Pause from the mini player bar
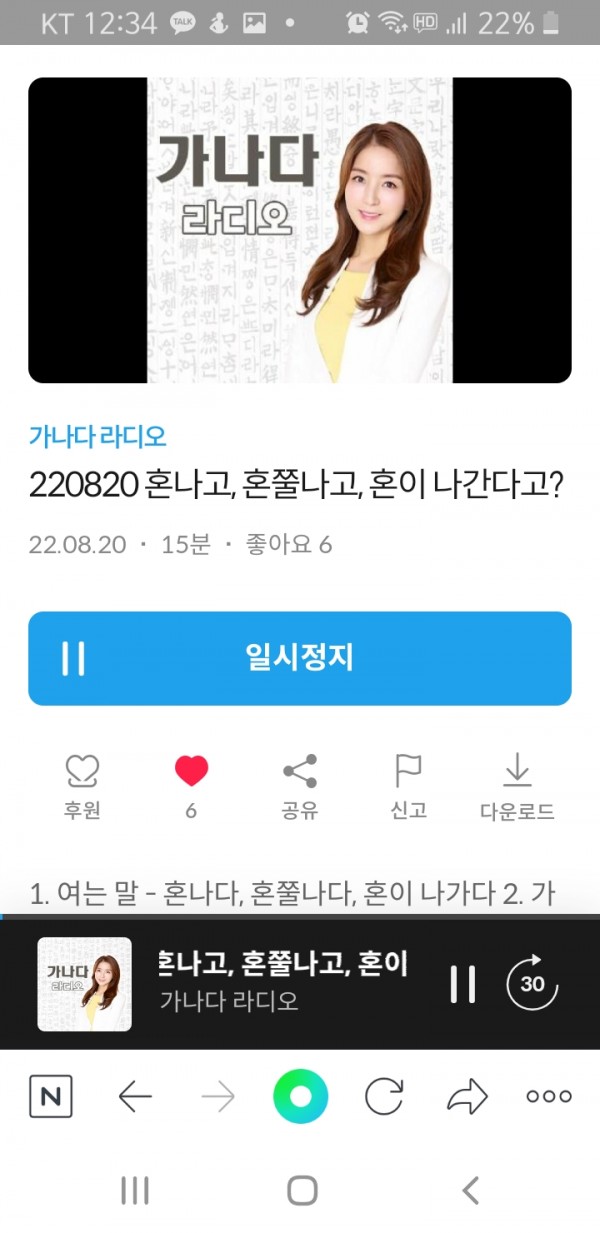Screen dimensions: 600x1233 (463, 984)
